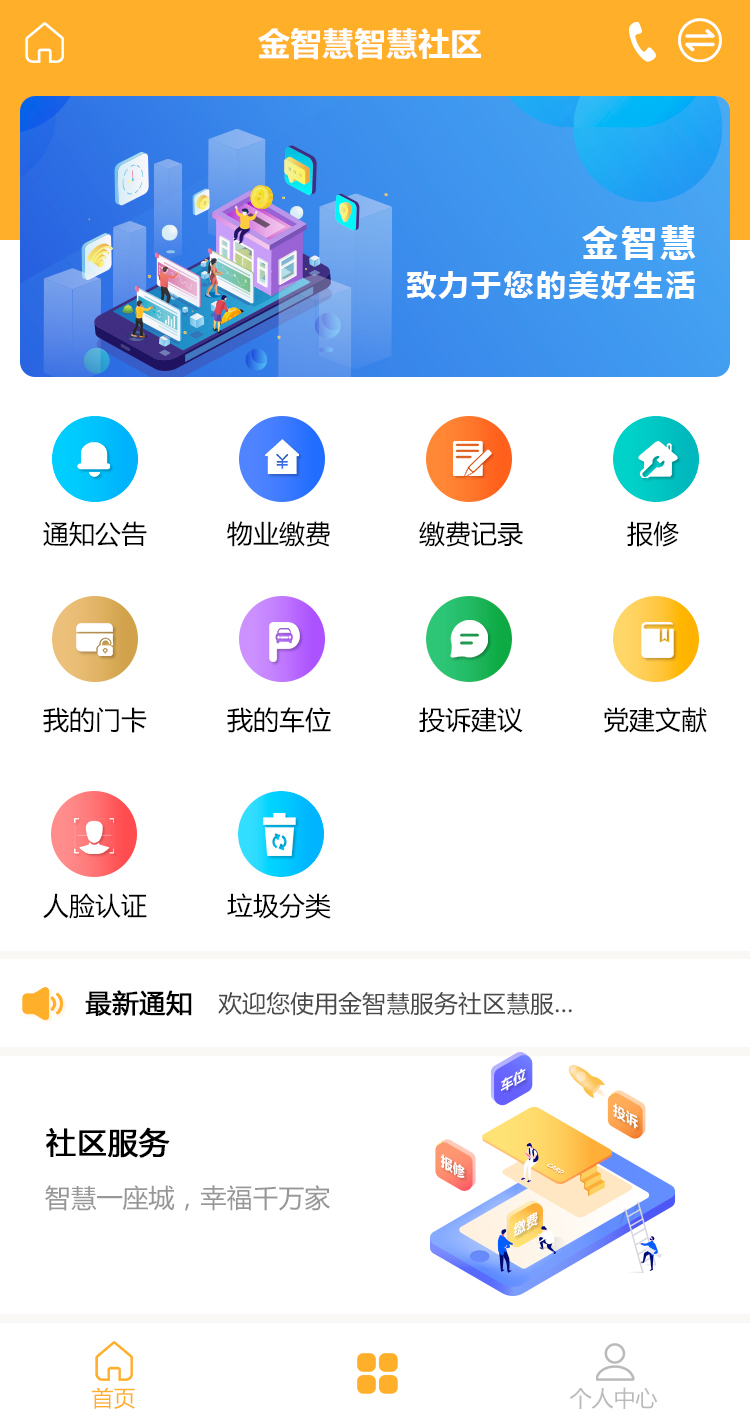This screenshot has width=750, height=1423.
Task: Open the 金智慧 promotional banner
Action: [x=375, y=236]
